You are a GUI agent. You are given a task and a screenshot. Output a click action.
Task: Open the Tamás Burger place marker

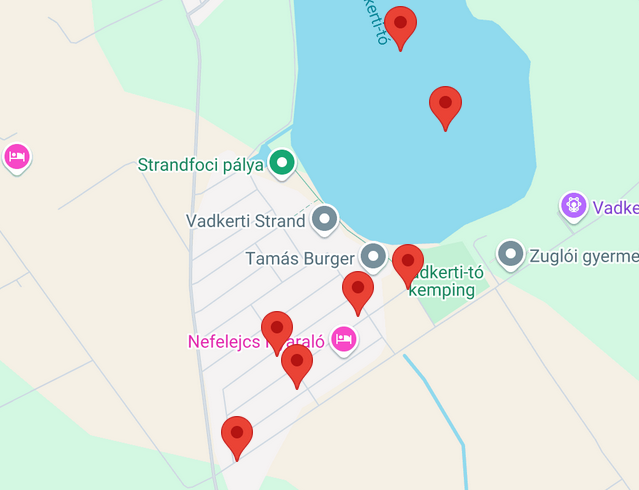click(x=373, y=257)
